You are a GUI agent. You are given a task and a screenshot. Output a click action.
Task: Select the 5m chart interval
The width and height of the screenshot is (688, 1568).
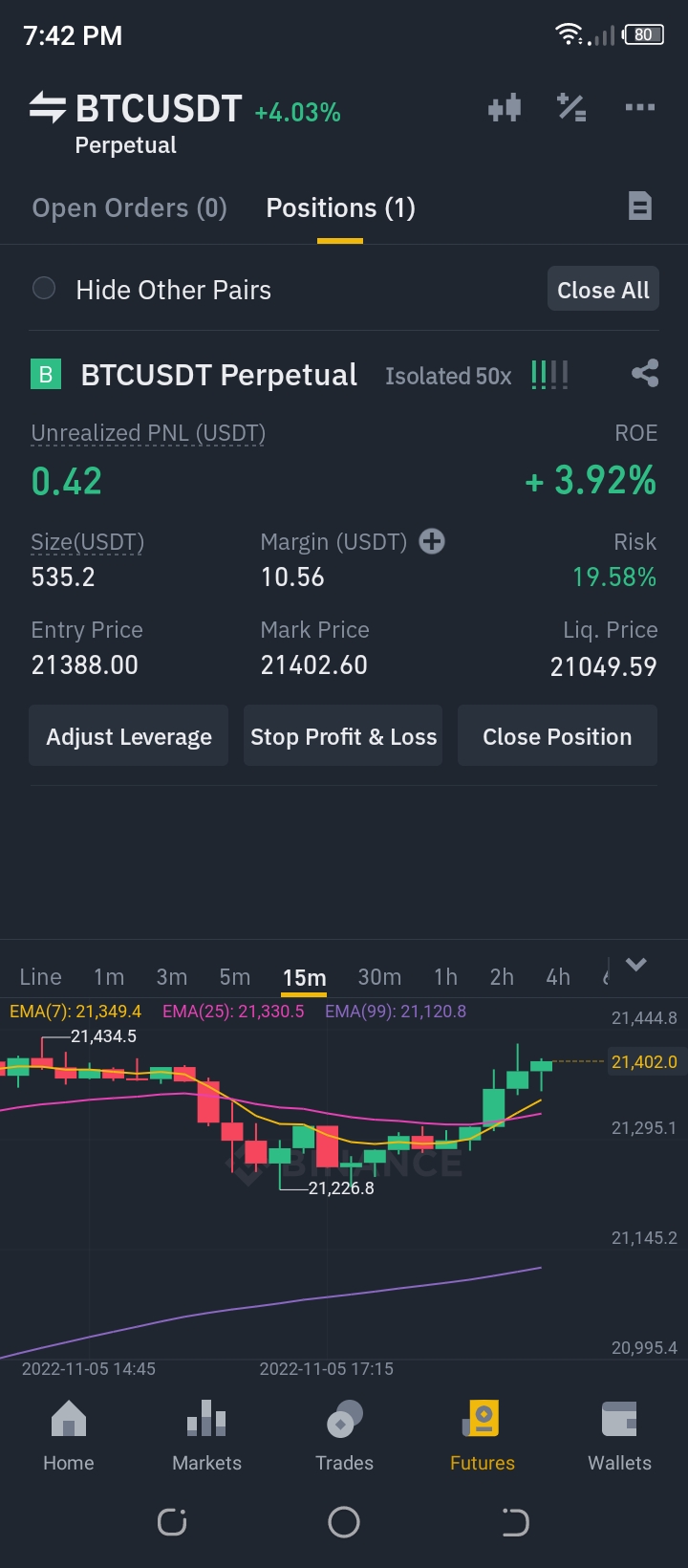pos(235,977)
